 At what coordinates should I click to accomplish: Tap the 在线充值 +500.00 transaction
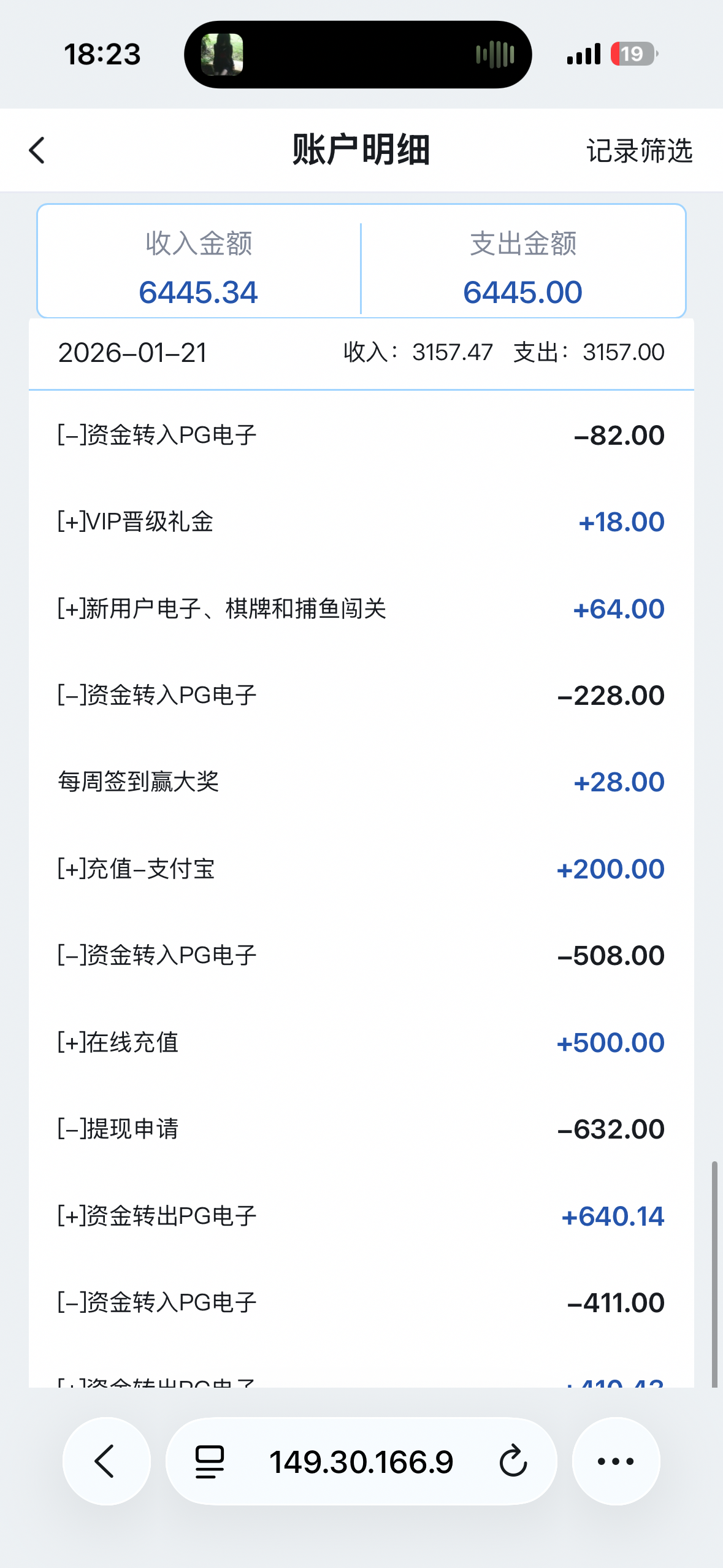(361, 1042)
